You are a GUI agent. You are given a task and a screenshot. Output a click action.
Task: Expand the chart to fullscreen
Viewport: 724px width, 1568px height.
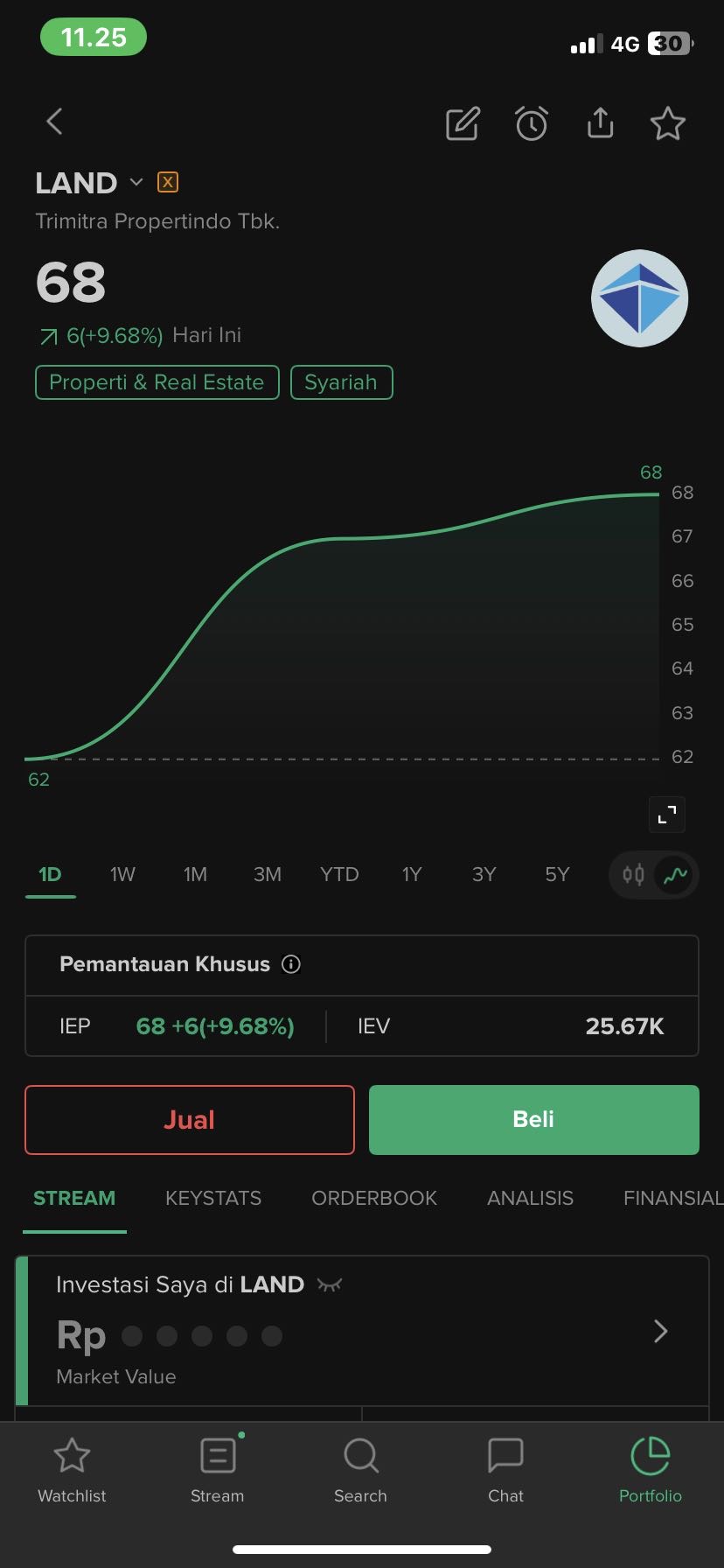point(667,815)
